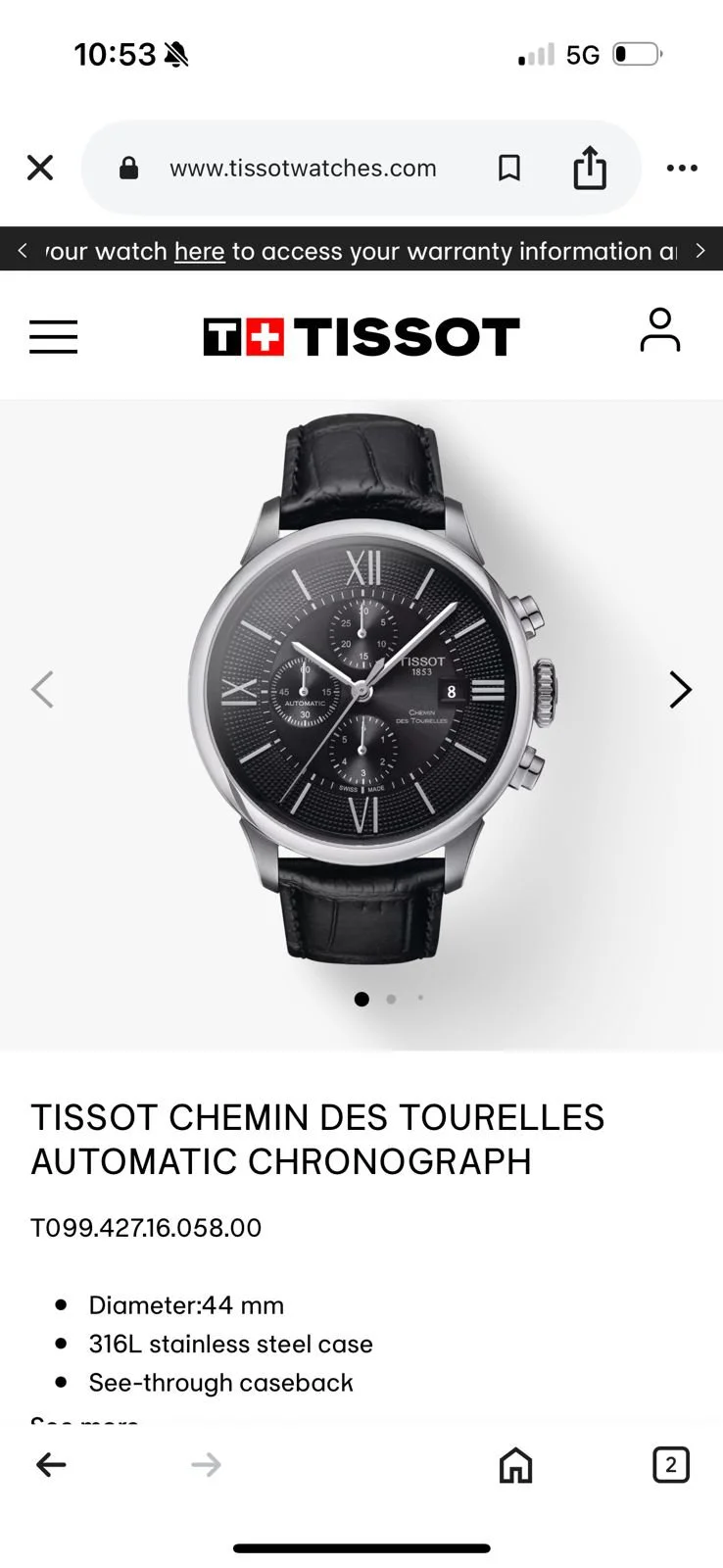Open the warranty information 'here' link
The width and height of the screenshot is (723, 1568).
point(199,251)
